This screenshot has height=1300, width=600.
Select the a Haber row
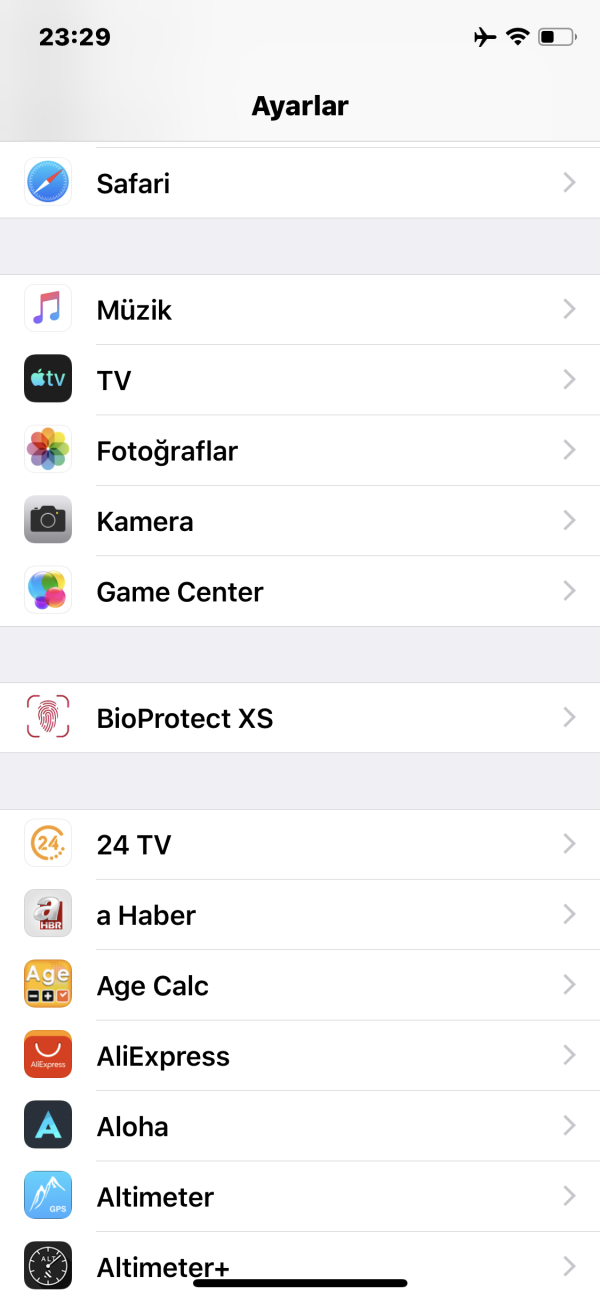tap(300, 915)
